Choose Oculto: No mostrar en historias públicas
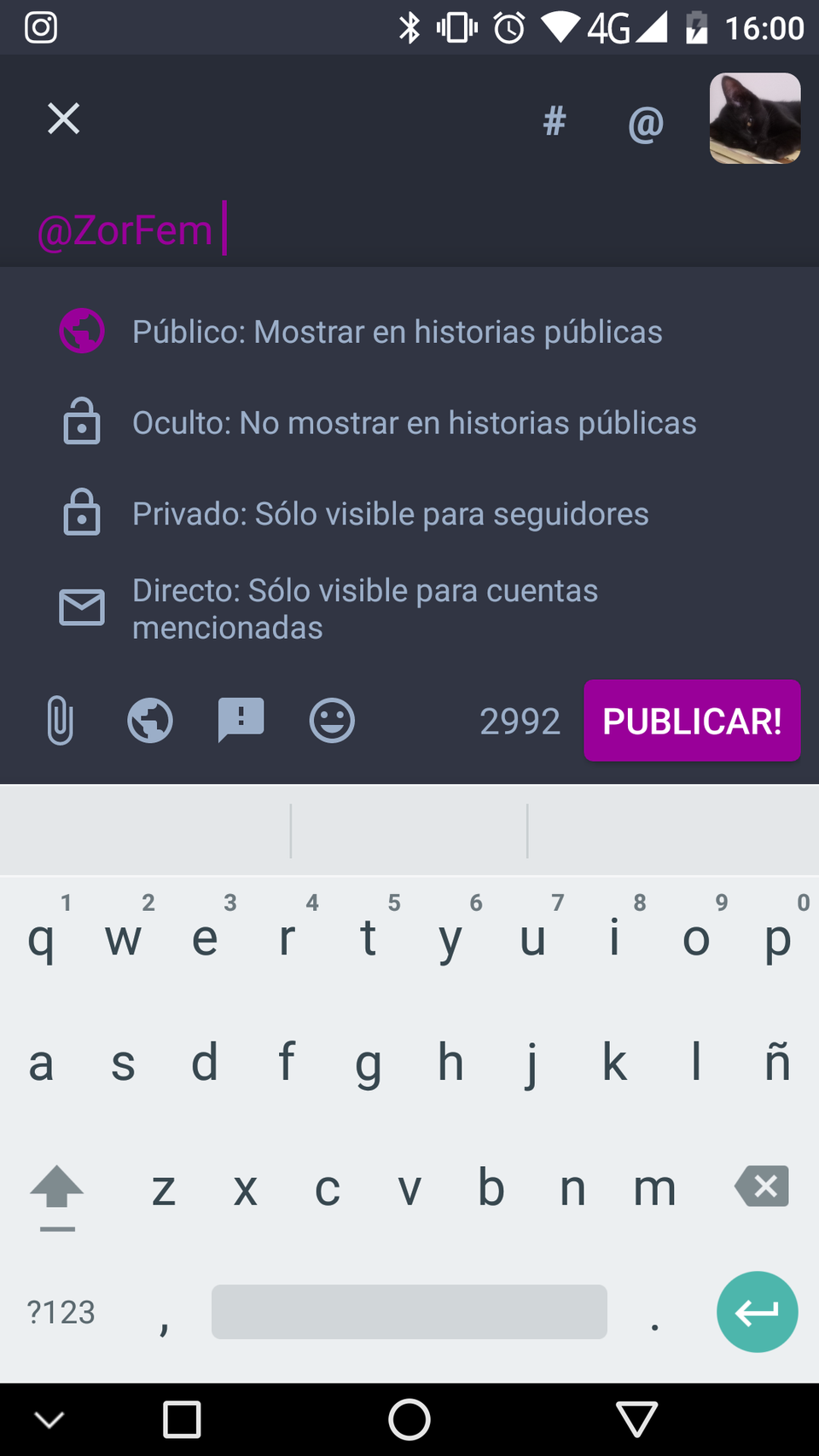The image size is (819, 1456). pyautogui.click(x=414, y=423)
